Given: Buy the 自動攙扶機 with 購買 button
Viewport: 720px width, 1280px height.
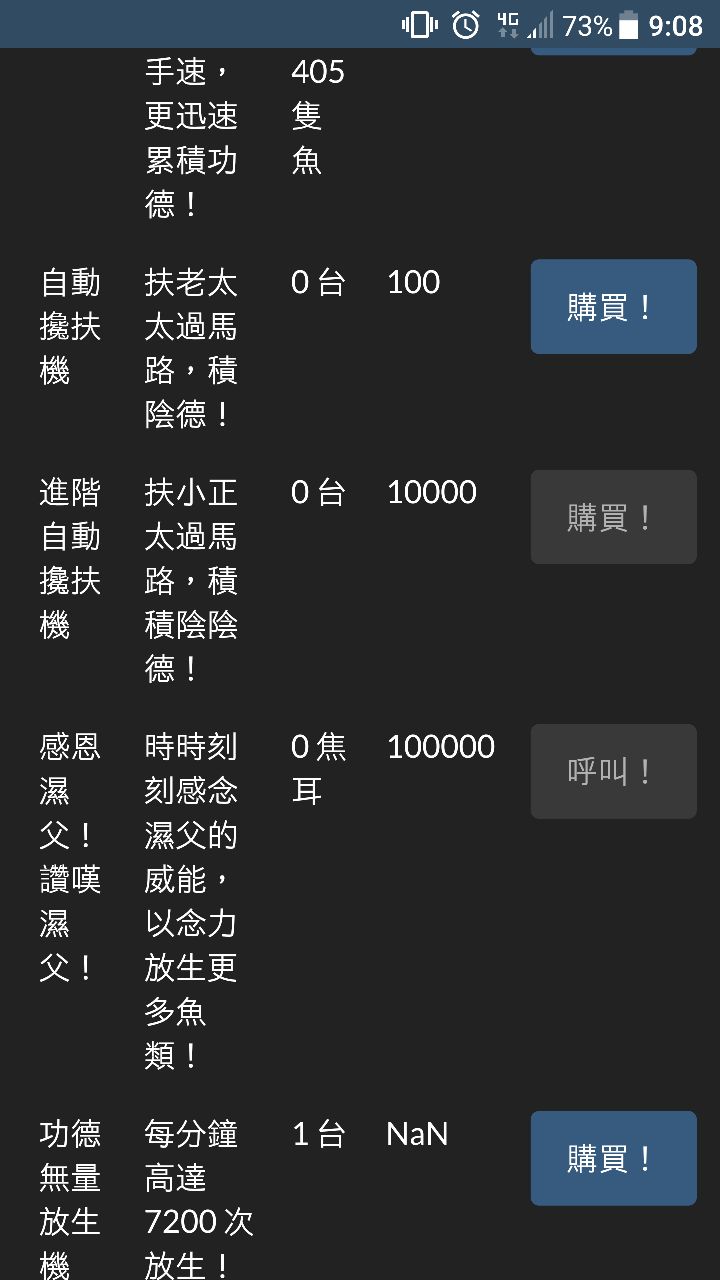Looking at the screenshot, I should [x=613, y=307].
